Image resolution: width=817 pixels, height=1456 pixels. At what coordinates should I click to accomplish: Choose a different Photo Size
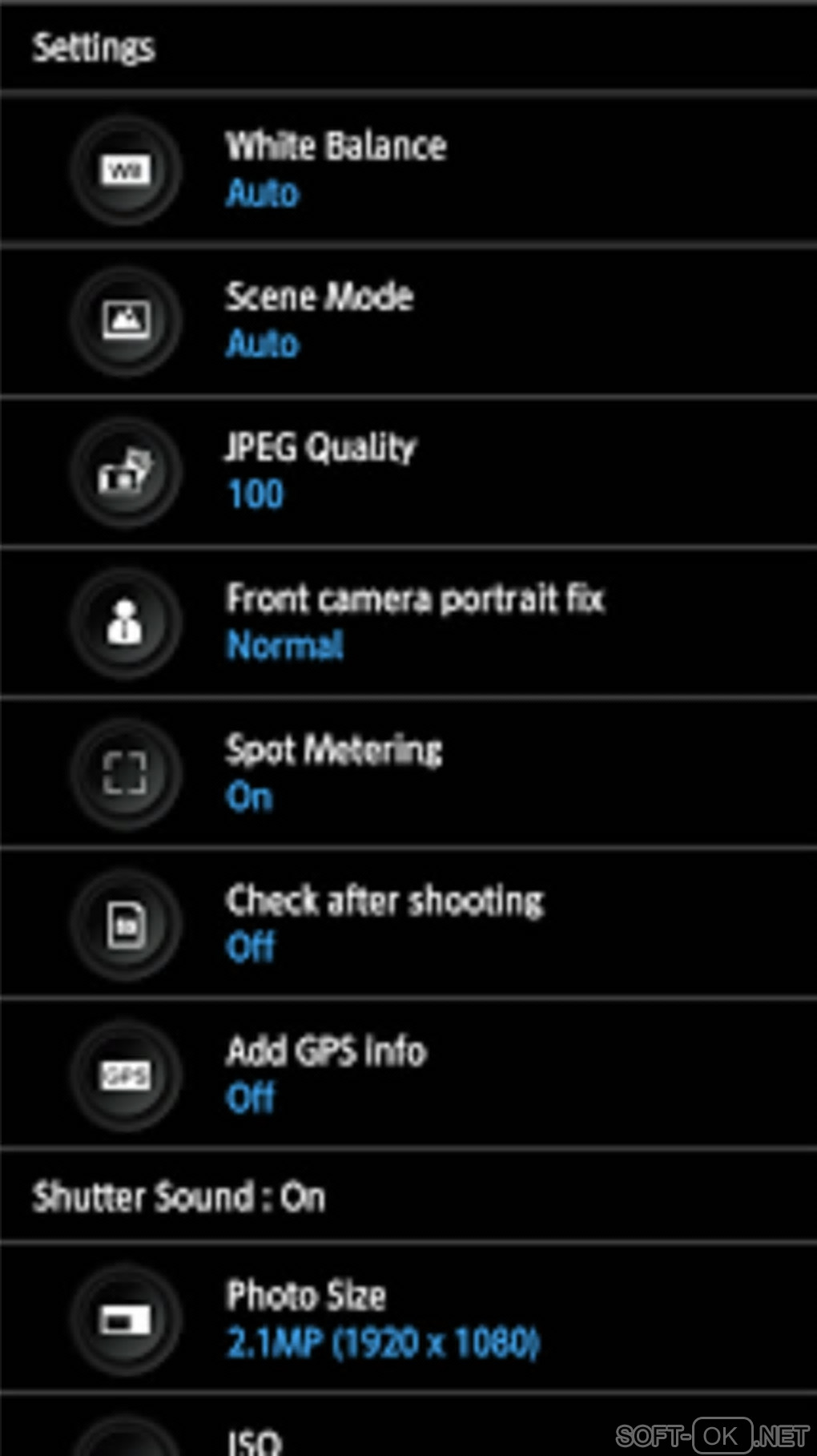click(408, 1318)
